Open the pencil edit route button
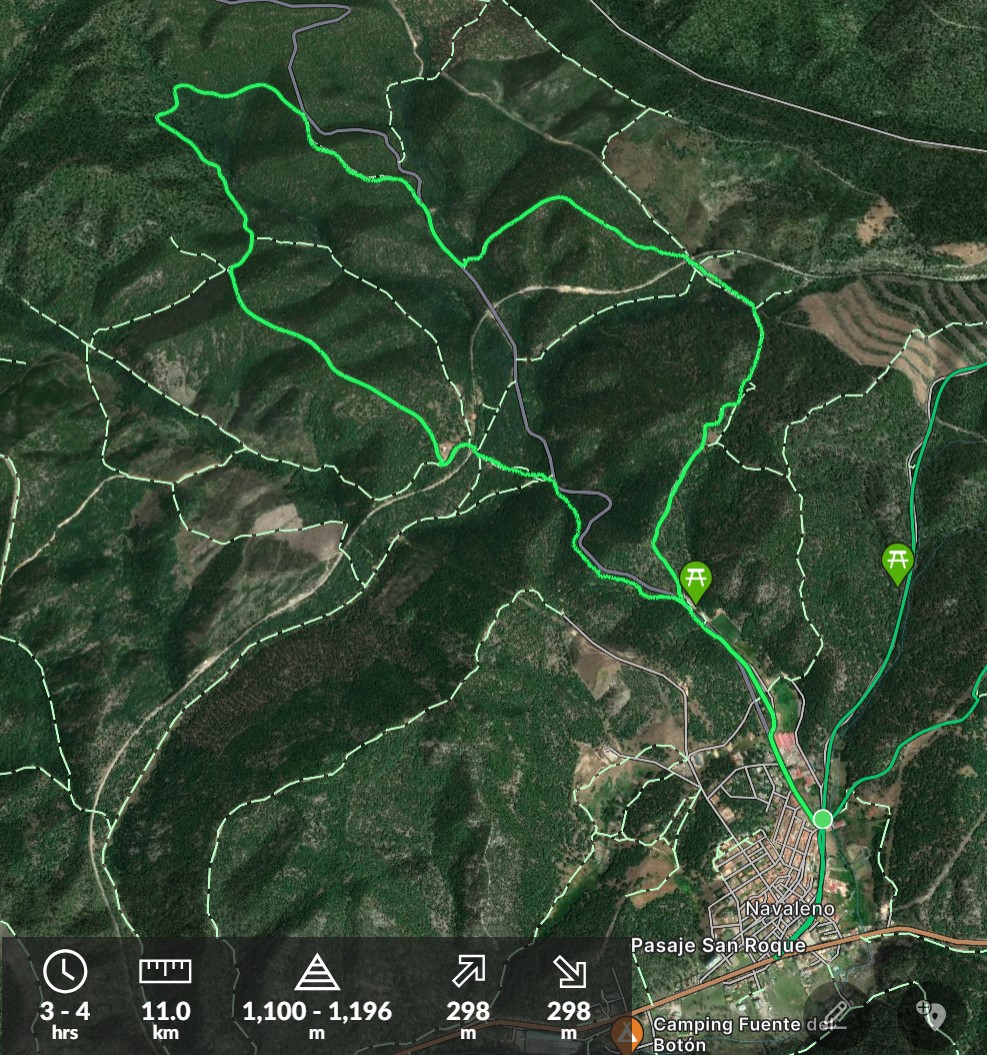The width and height of the screenshot is (987, 1055). coord(836,1015)
